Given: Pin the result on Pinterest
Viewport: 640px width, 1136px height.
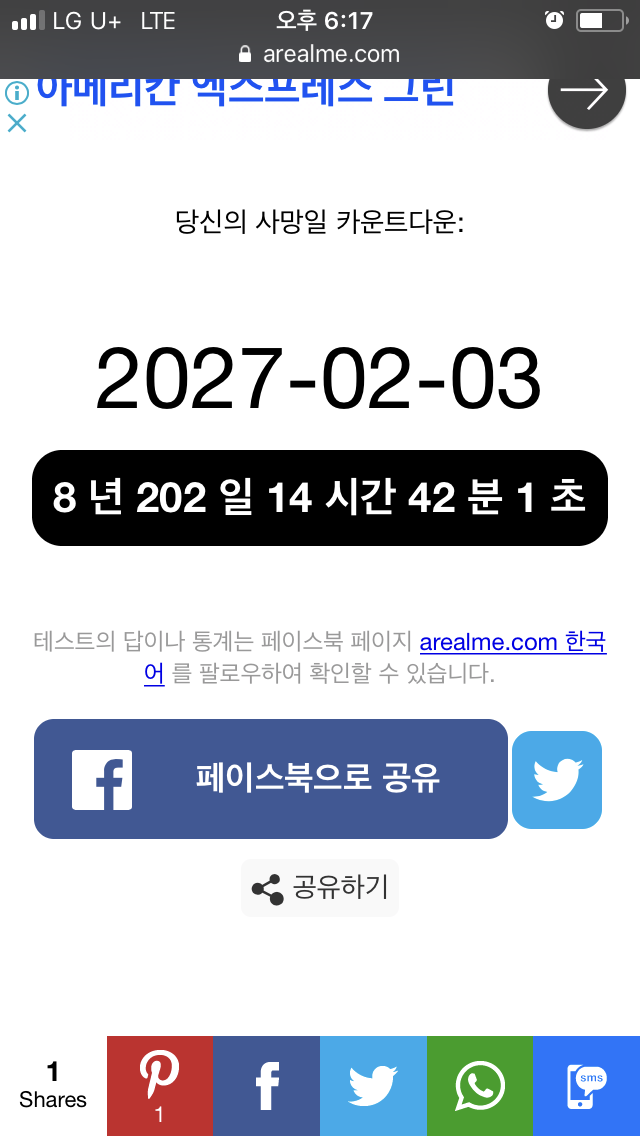Looking at the screenshot, I should click(x=160, y=1085).
